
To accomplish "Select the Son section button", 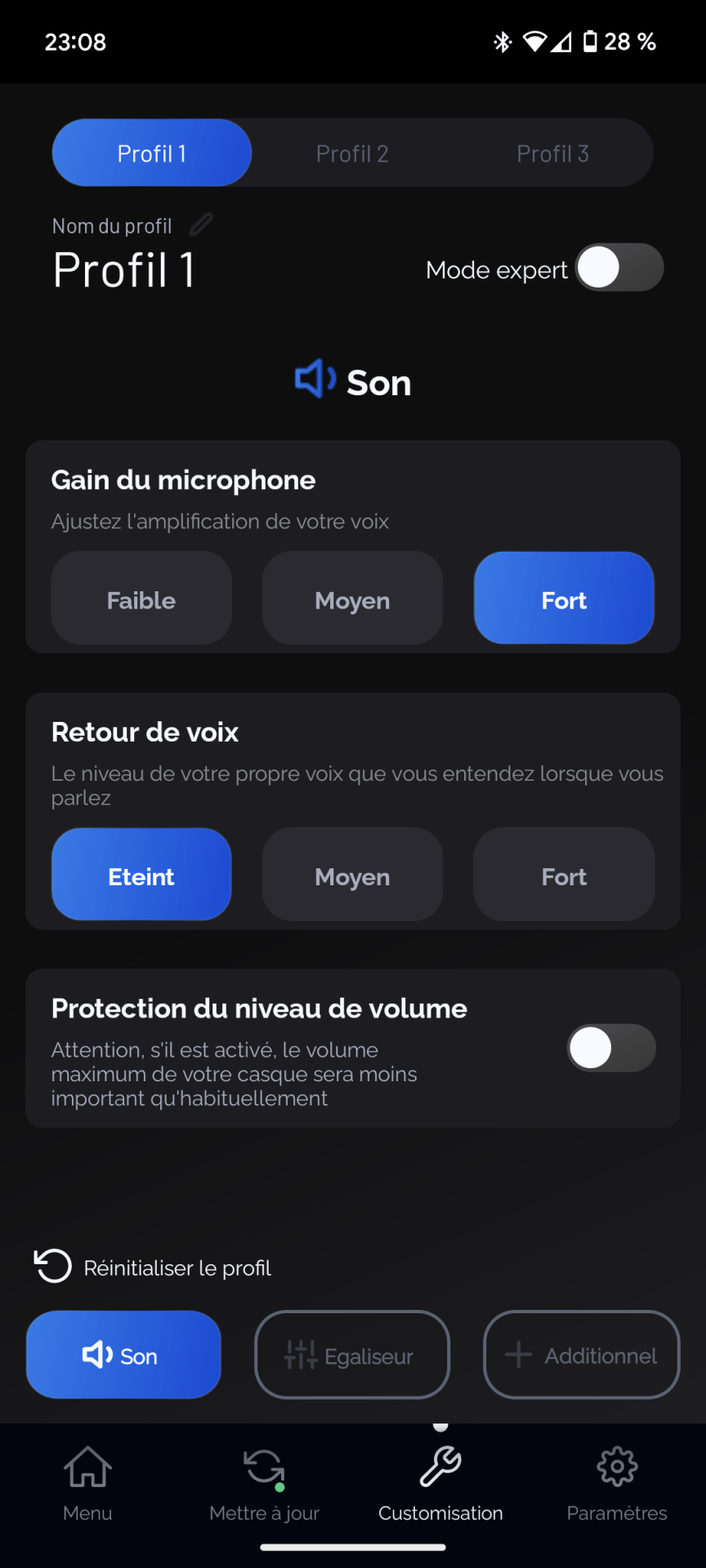I will 123,1356.
